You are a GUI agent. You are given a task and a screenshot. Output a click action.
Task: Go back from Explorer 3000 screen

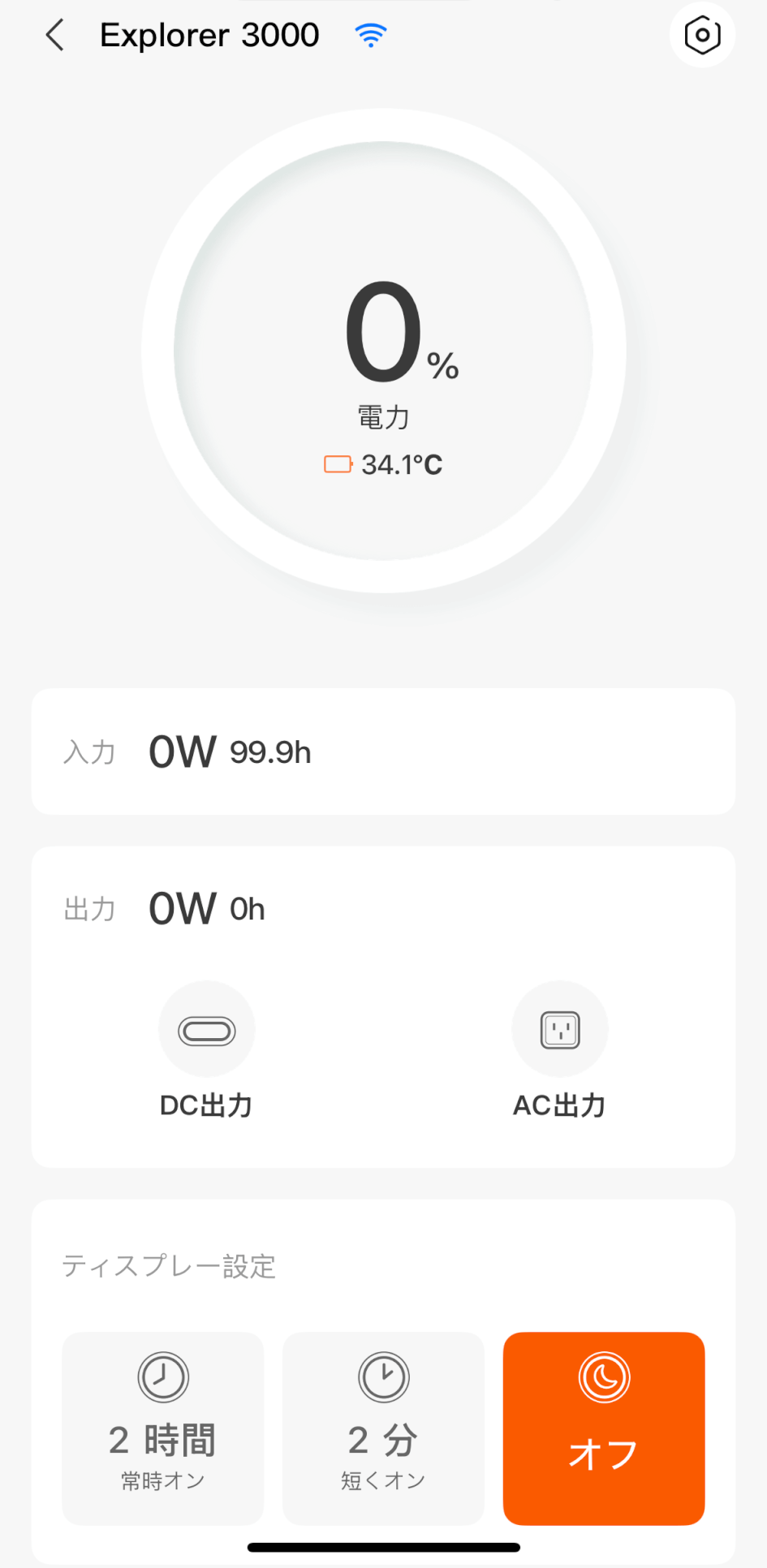point(55,36)
